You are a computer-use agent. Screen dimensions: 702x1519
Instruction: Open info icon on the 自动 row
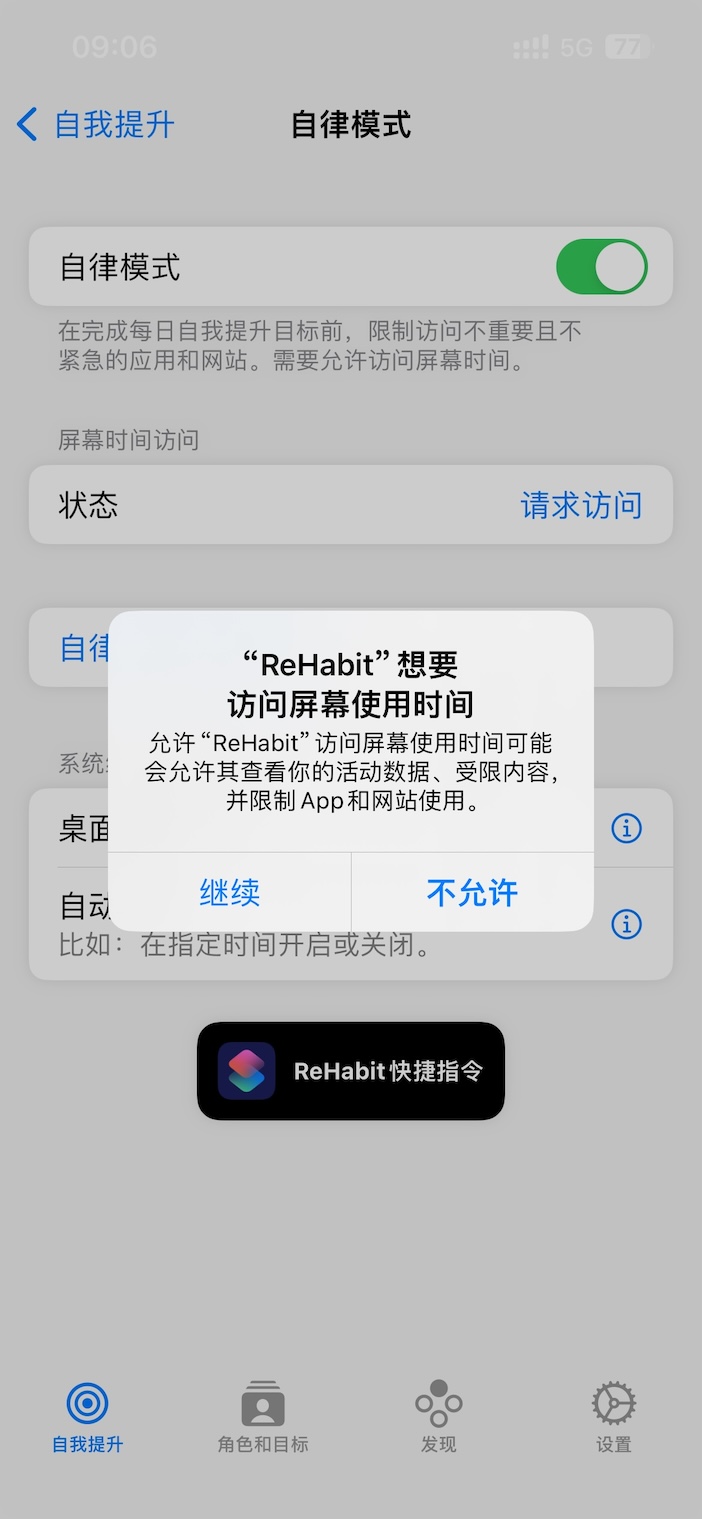coord(626,924)
